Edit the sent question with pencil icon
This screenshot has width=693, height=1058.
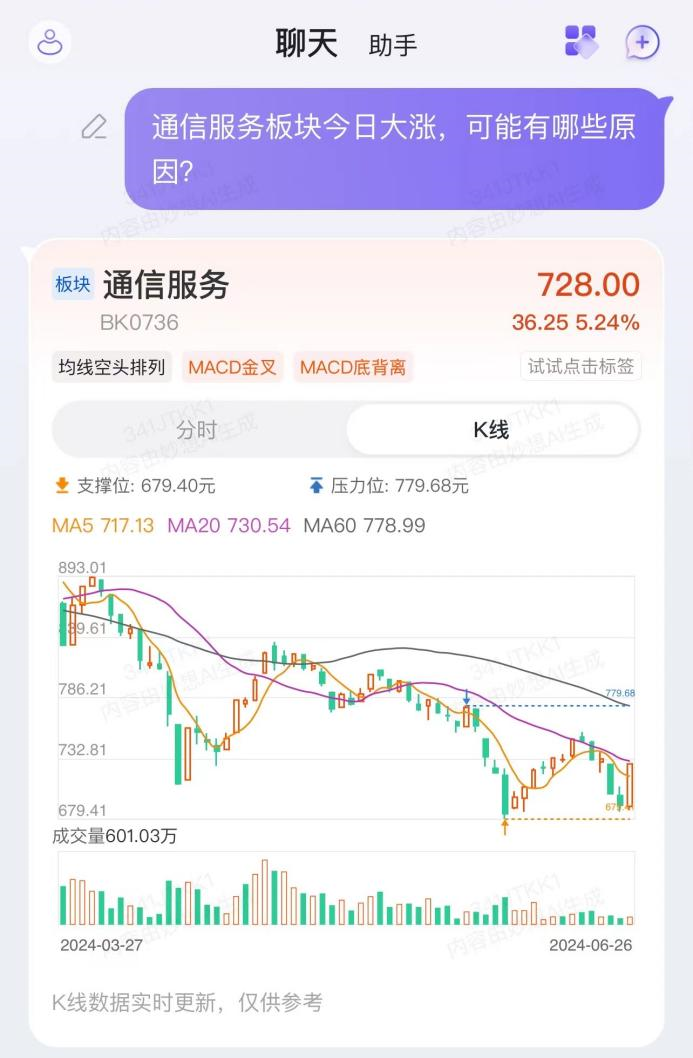(x=94, y=127)
